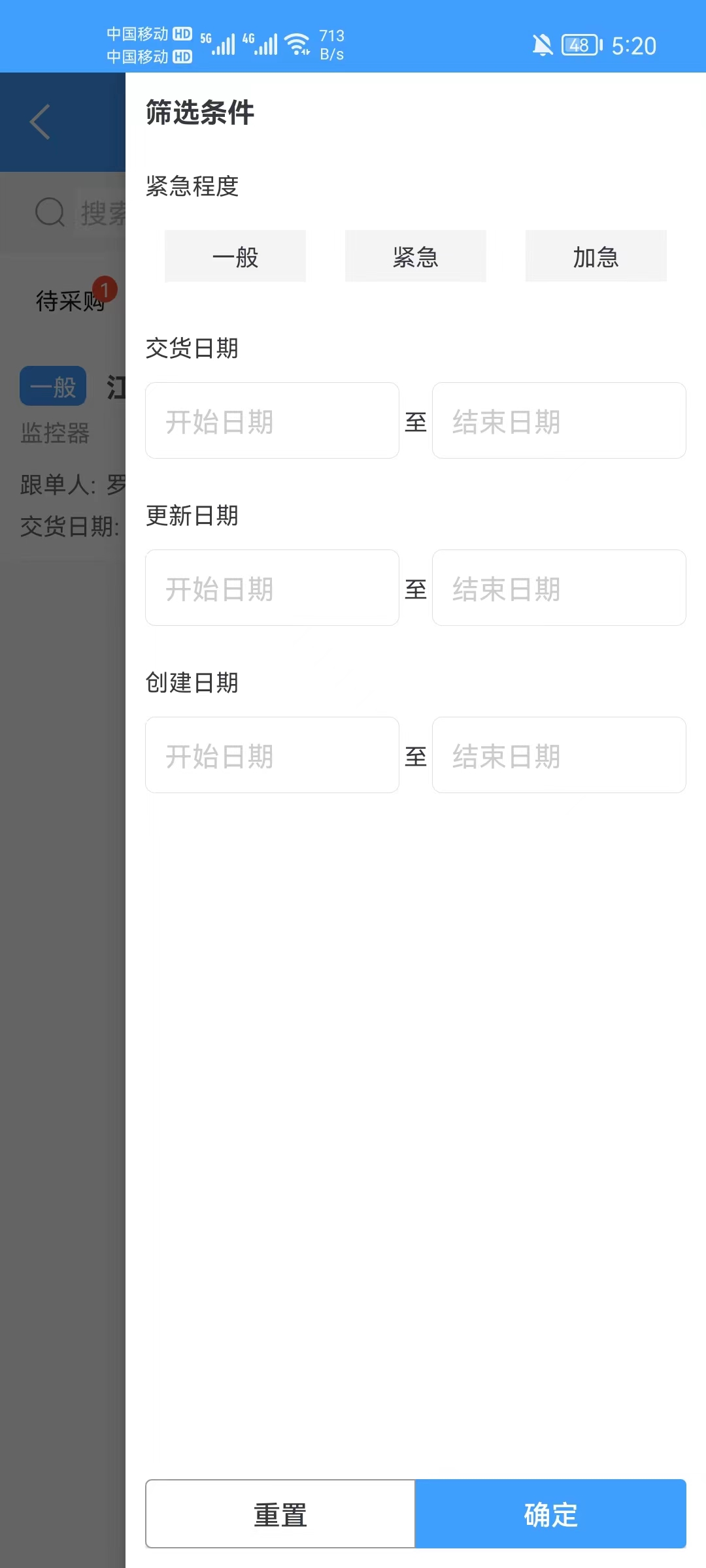The image size is (706, 1568).
Task: Select the 紧急 urgency chip
Action: coord(416,256)
